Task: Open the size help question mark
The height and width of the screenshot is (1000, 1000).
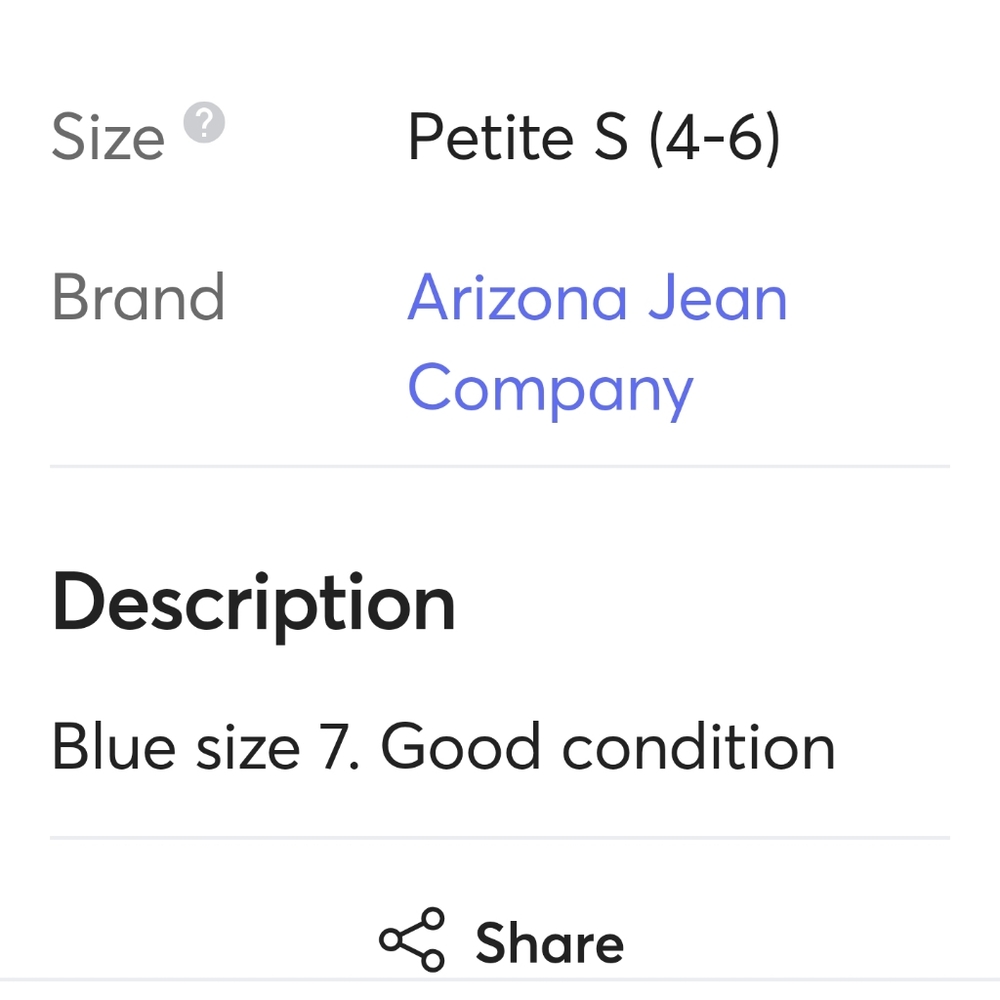Action: (204, 124)
